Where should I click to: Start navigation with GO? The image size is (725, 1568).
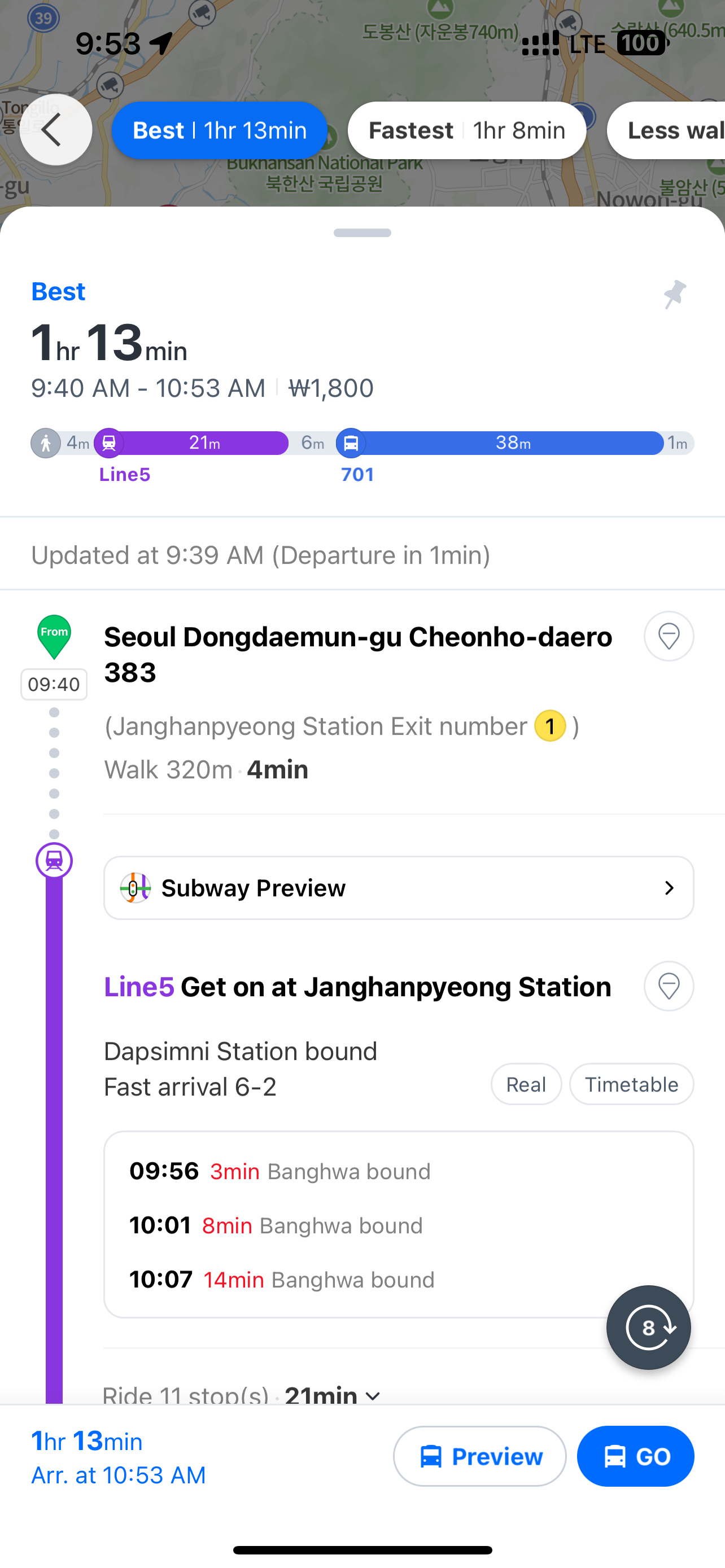636,1456
